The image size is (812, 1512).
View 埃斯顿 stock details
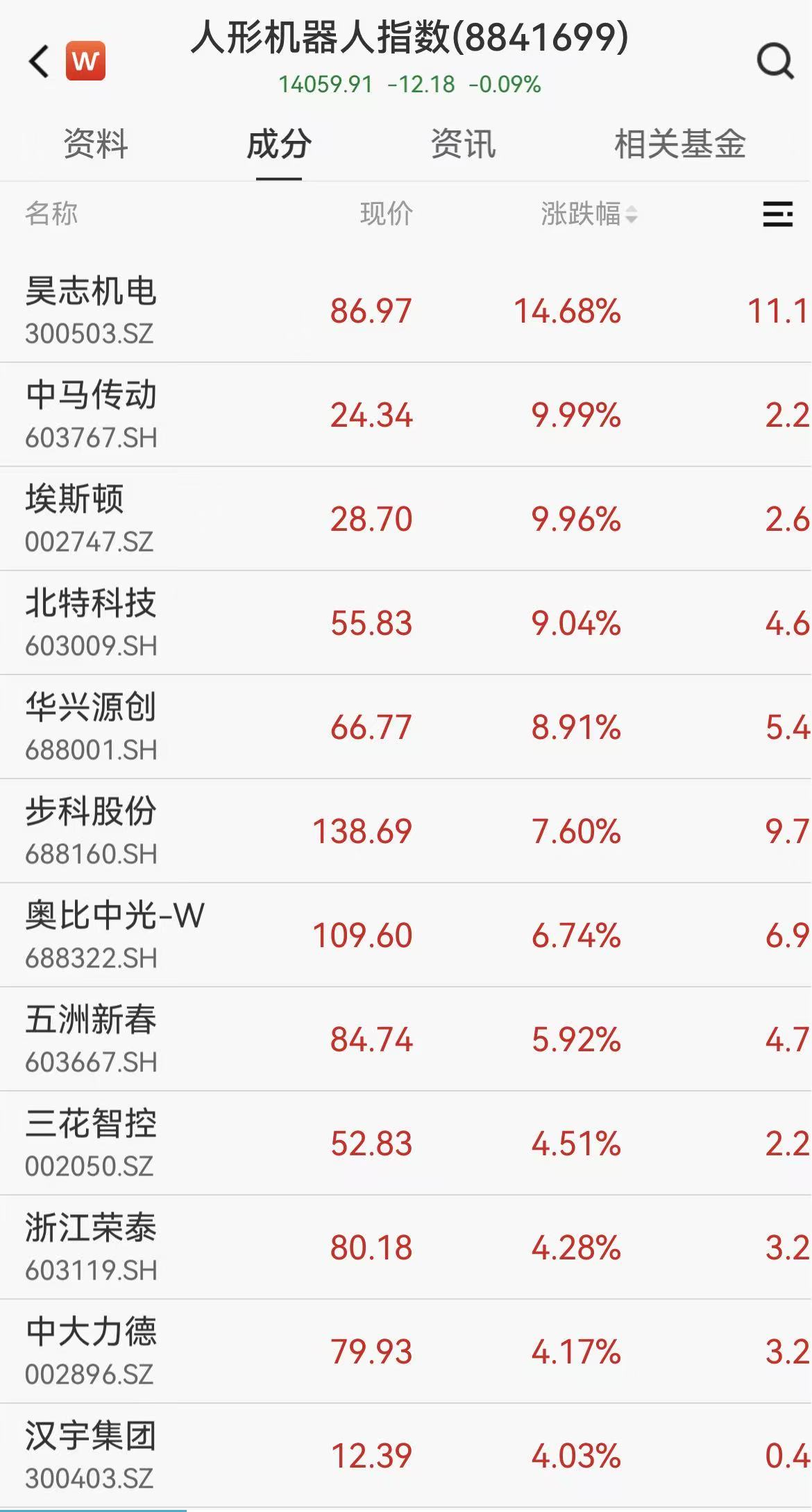[406, 518]
